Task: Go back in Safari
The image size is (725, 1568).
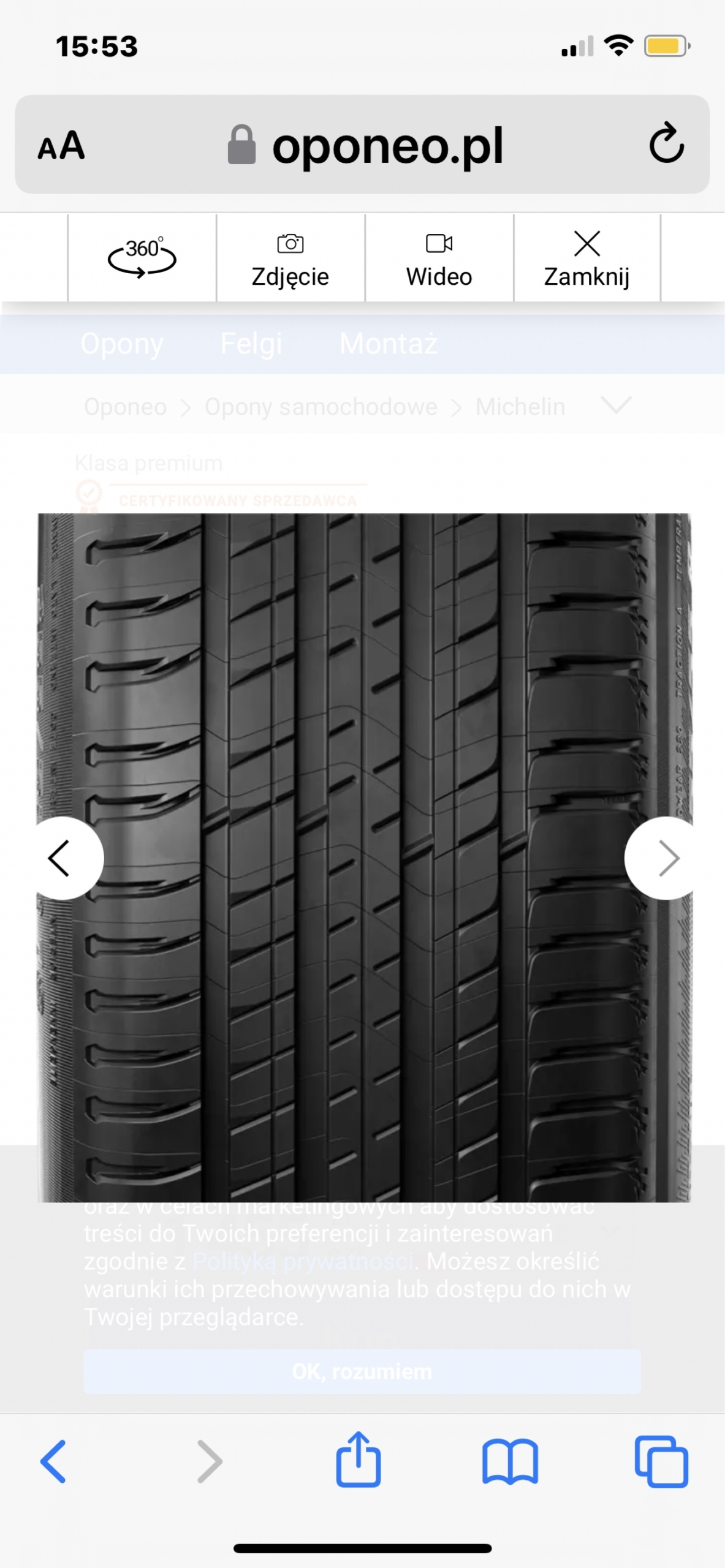Action: tap(53, 1461)
